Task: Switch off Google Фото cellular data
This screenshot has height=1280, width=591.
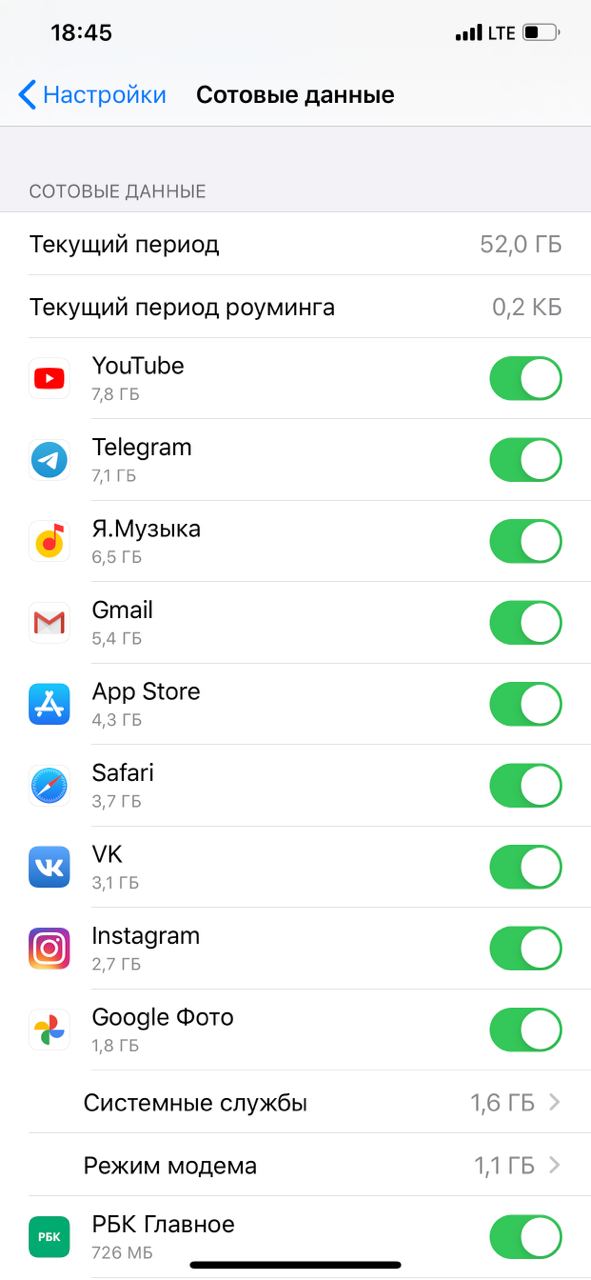Action: click(526, 1030)
